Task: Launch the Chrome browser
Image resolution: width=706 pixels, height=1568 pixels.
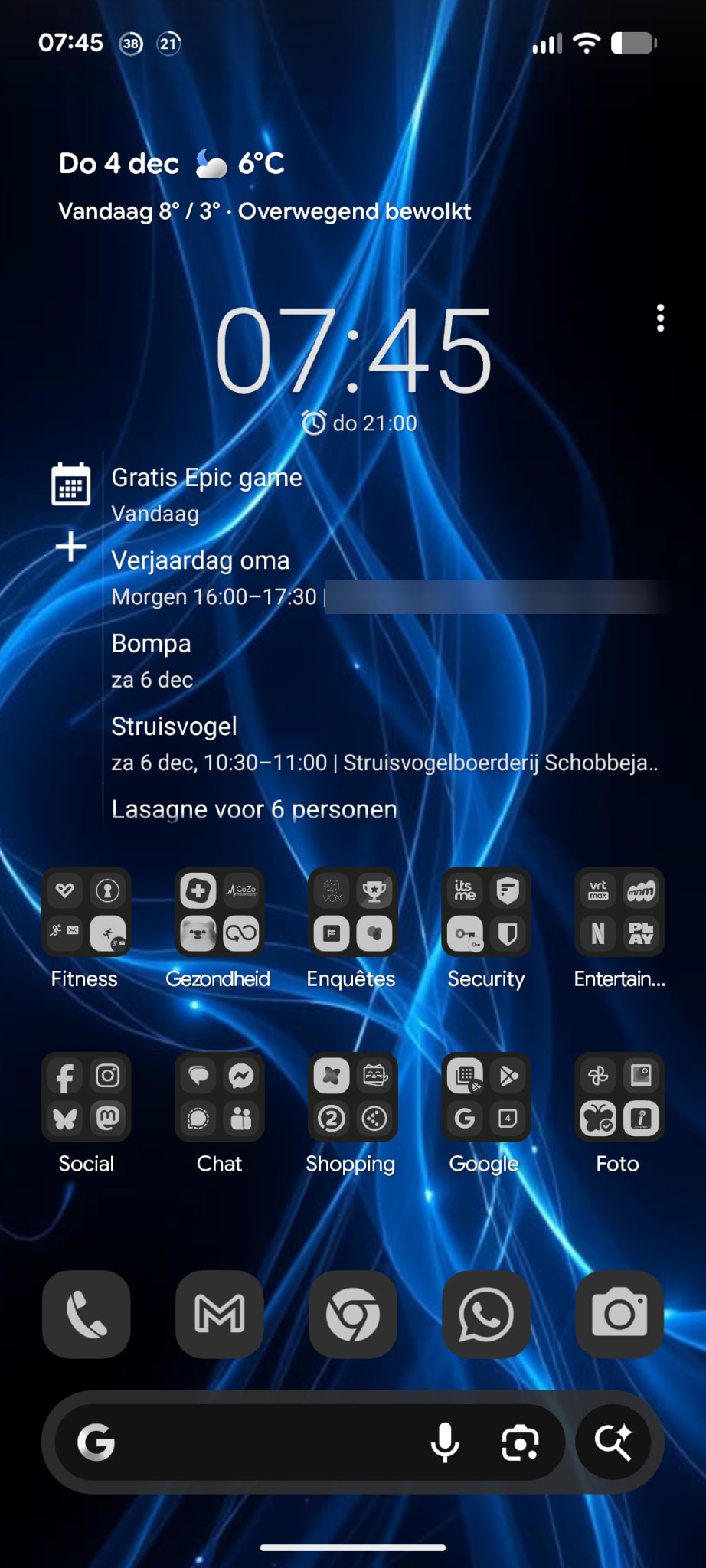Action: (352, 1315)
